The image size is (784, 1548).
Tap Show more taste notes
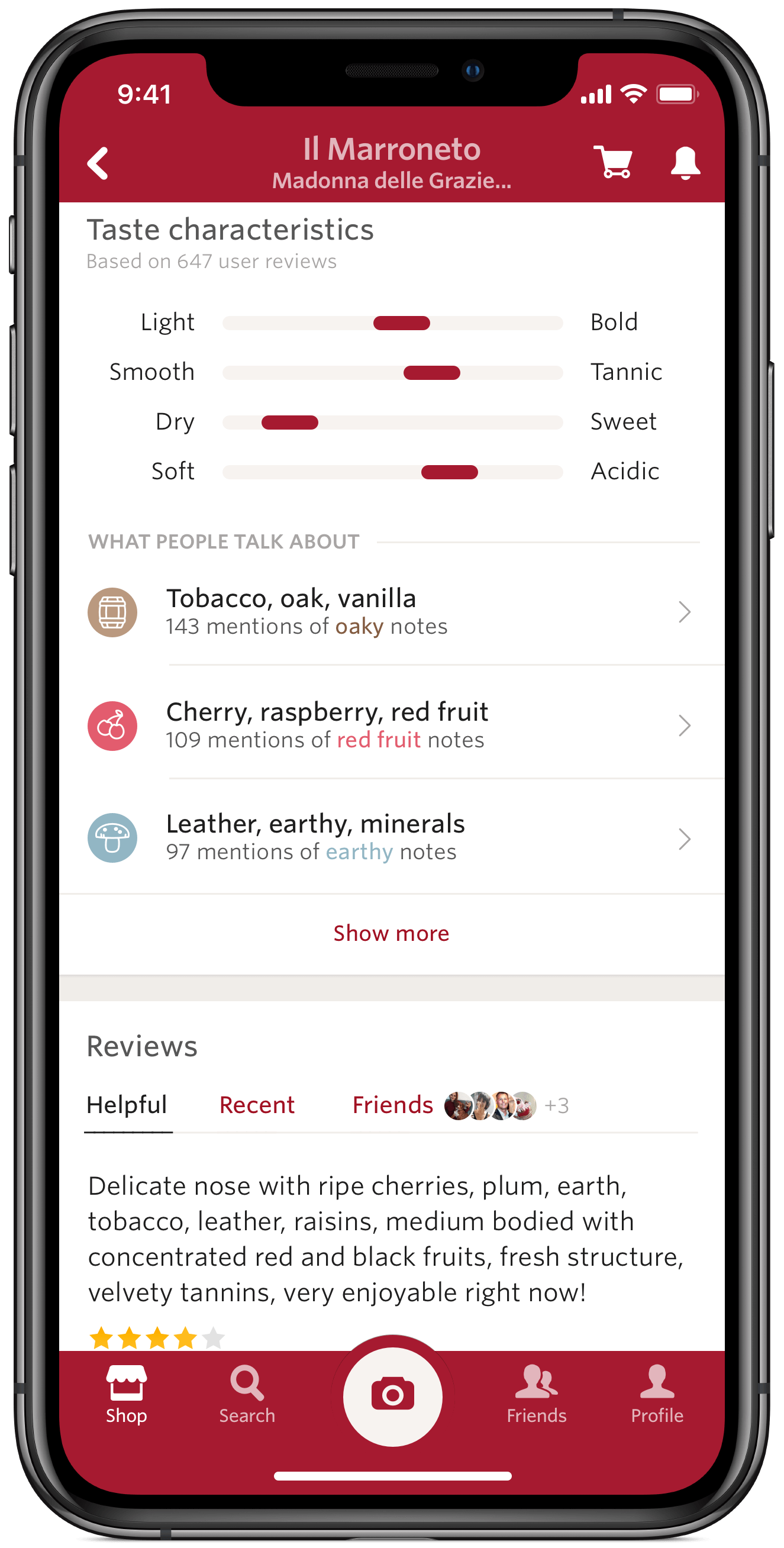click(x=391, y=933)
